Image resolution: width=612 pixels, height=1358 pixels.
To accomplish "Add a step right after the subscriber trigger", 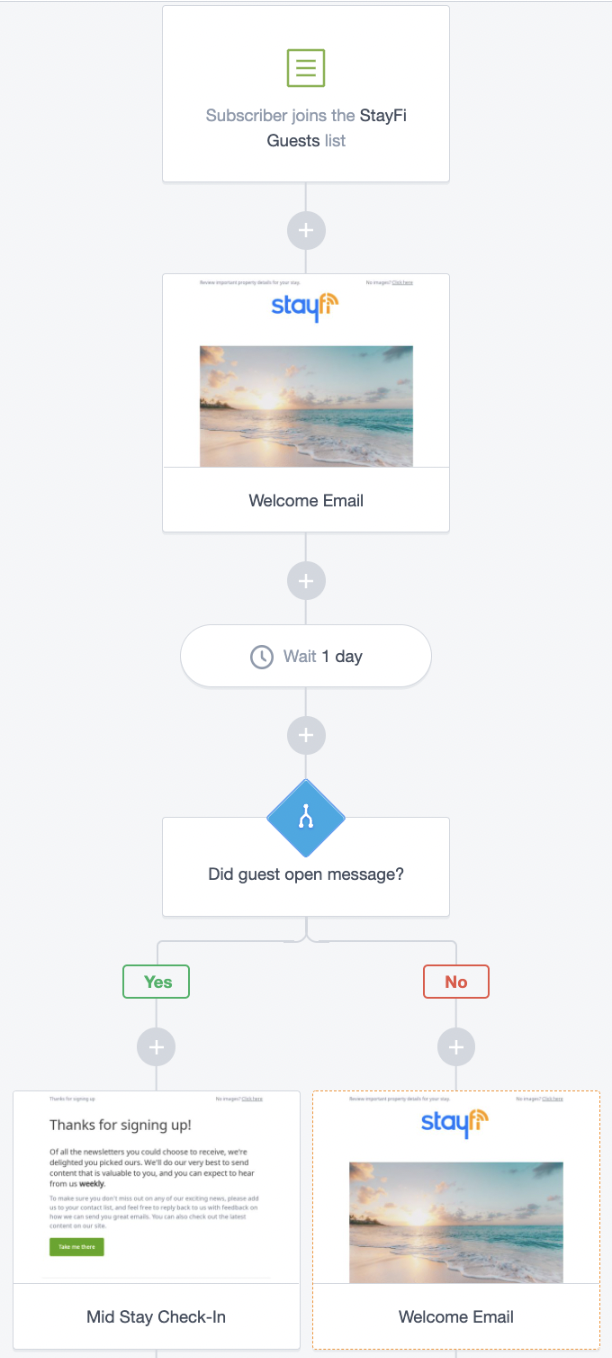I will point(306,230).
